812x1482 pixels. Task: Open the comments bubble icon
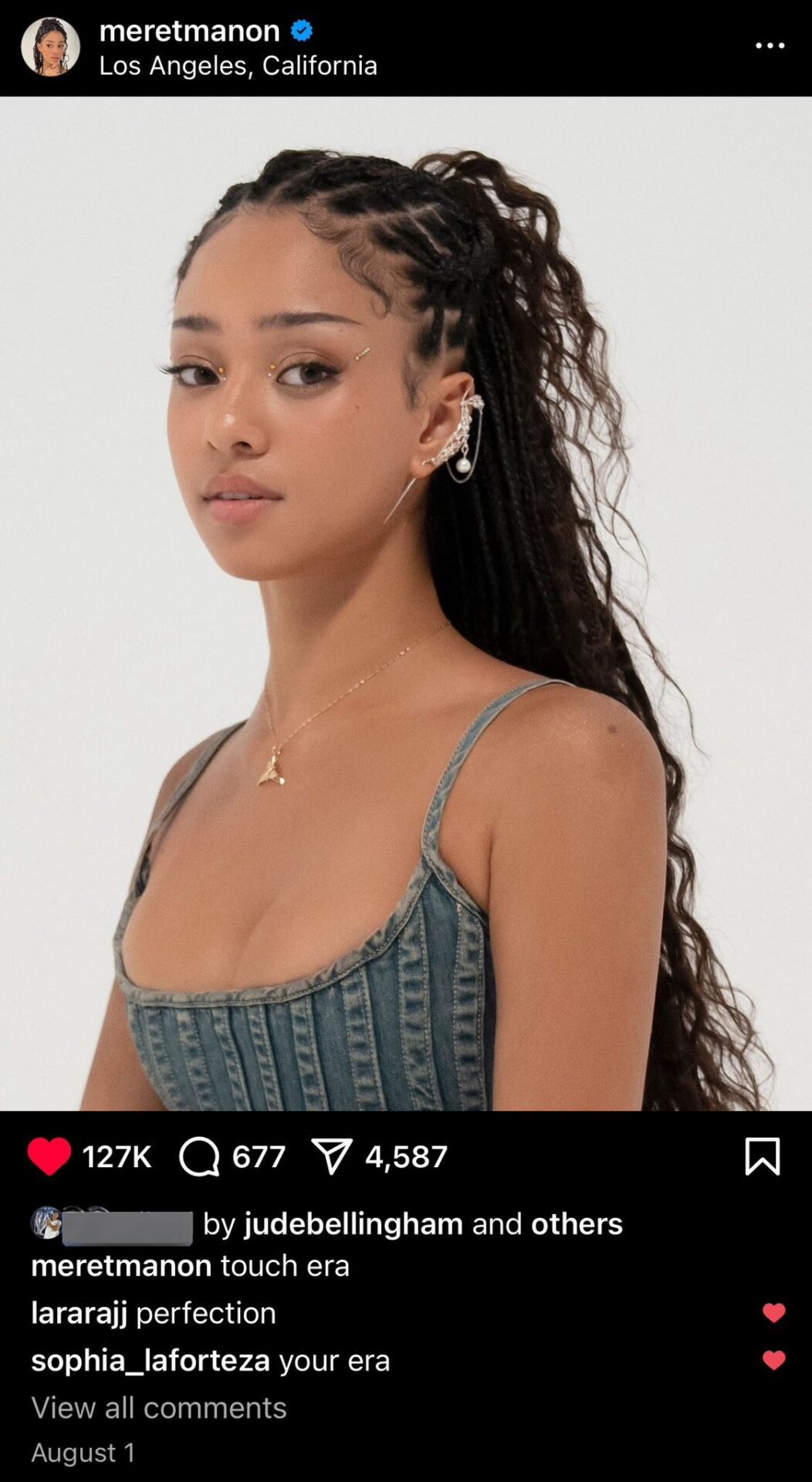199,1156
